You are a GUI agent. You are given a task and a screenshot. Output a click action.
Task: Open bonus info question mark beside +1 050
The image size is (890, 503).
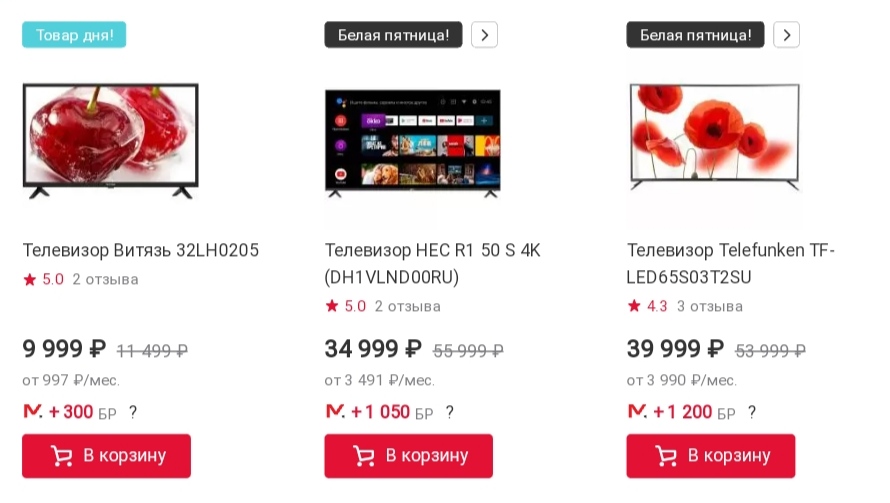tap(450, 412)
